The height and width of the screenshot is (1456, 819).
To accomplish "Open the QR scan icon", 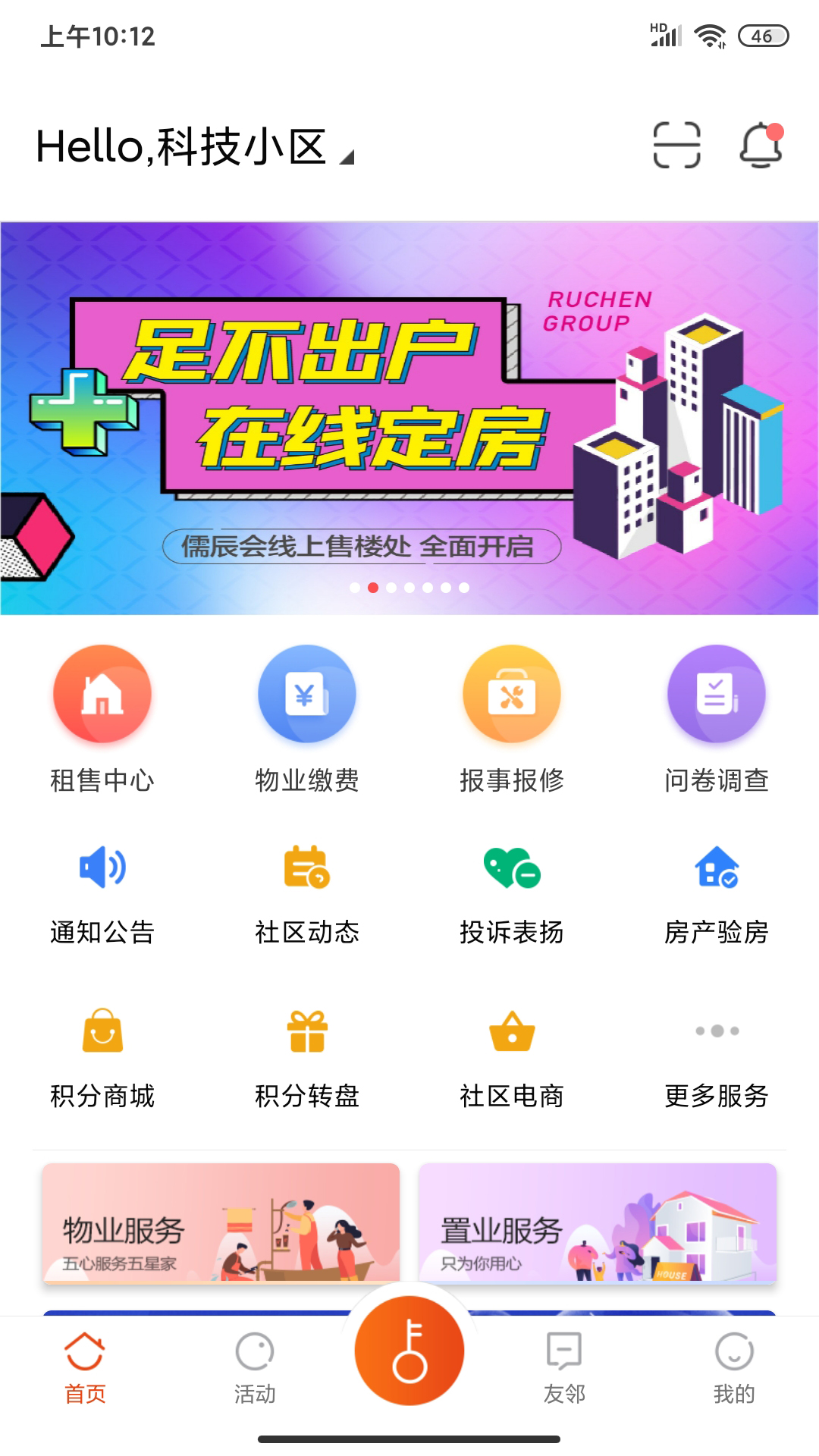I will (676, 145).
